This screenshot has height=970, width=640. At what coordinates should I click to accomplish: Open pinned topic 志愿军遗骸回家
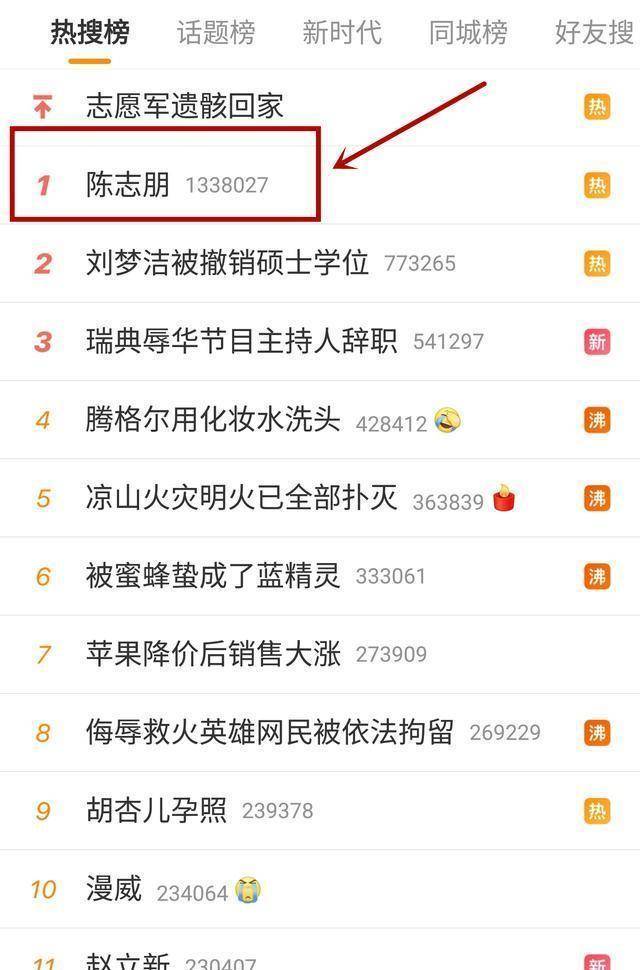(x=185, y=106)
